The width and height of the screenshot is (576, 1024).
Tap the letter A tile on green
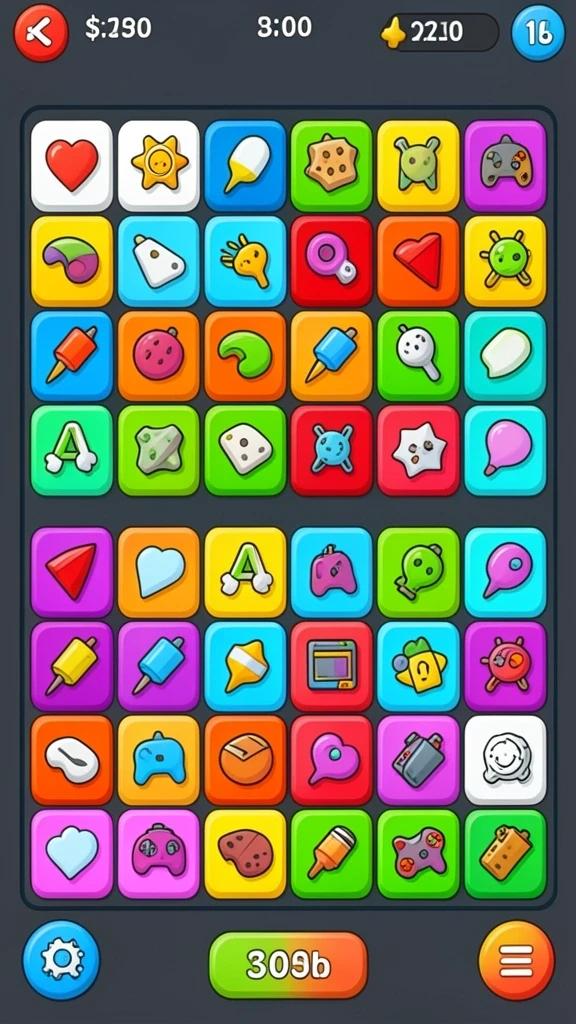tap(72, 451)
